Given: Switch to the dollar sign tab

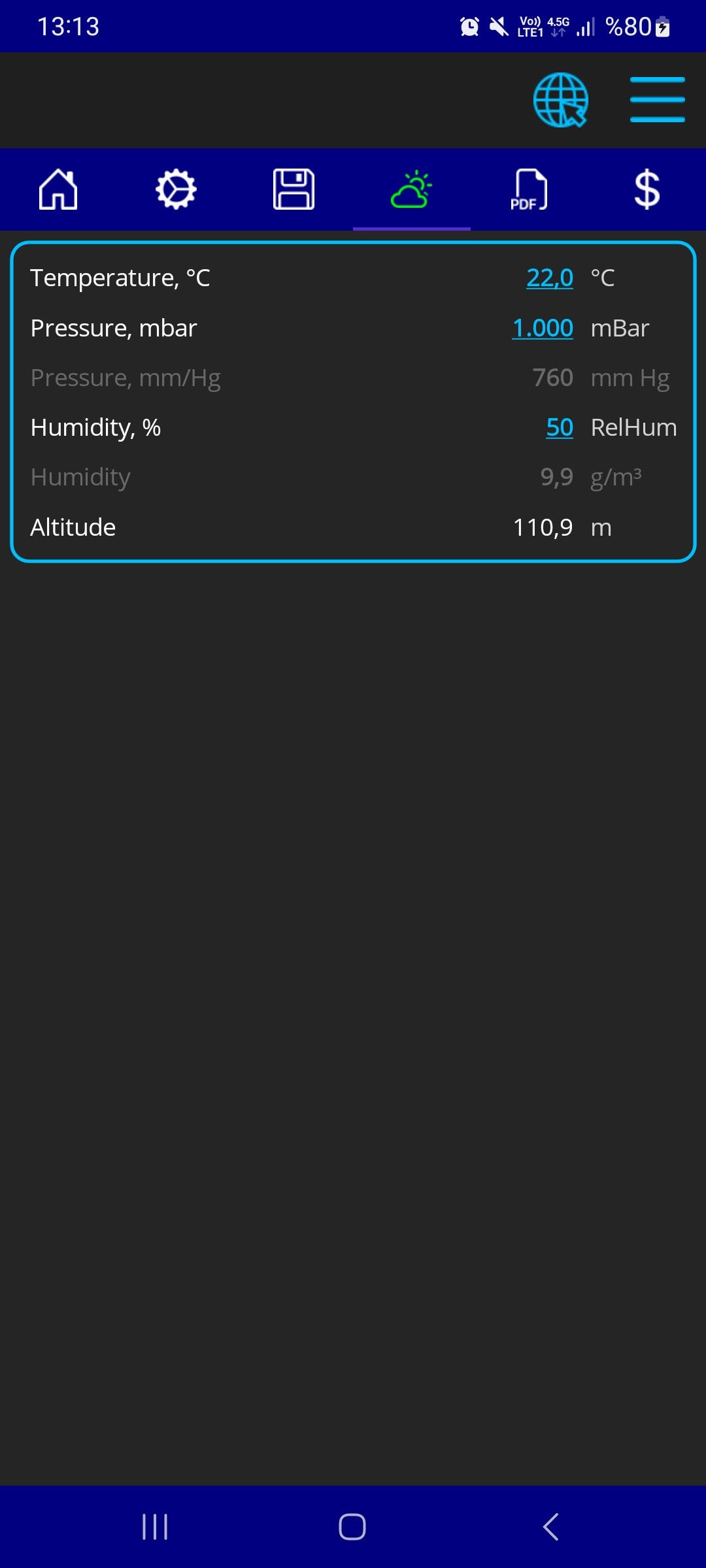Looking at the screenshot, I should (647, 190).
